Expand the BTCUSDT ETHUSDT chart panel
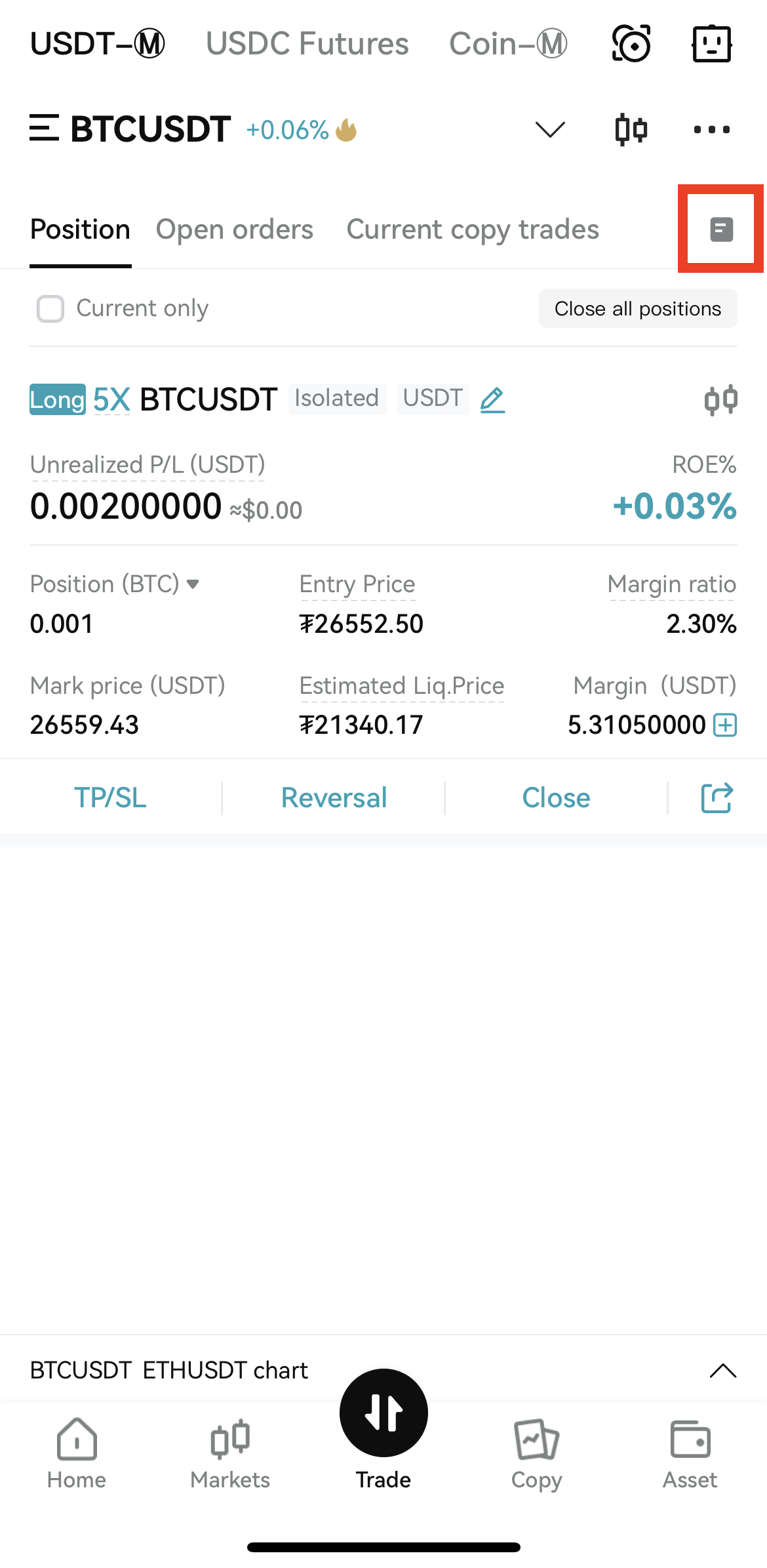This screenshot has height=1568, width=767. (x=722, y=1371)
